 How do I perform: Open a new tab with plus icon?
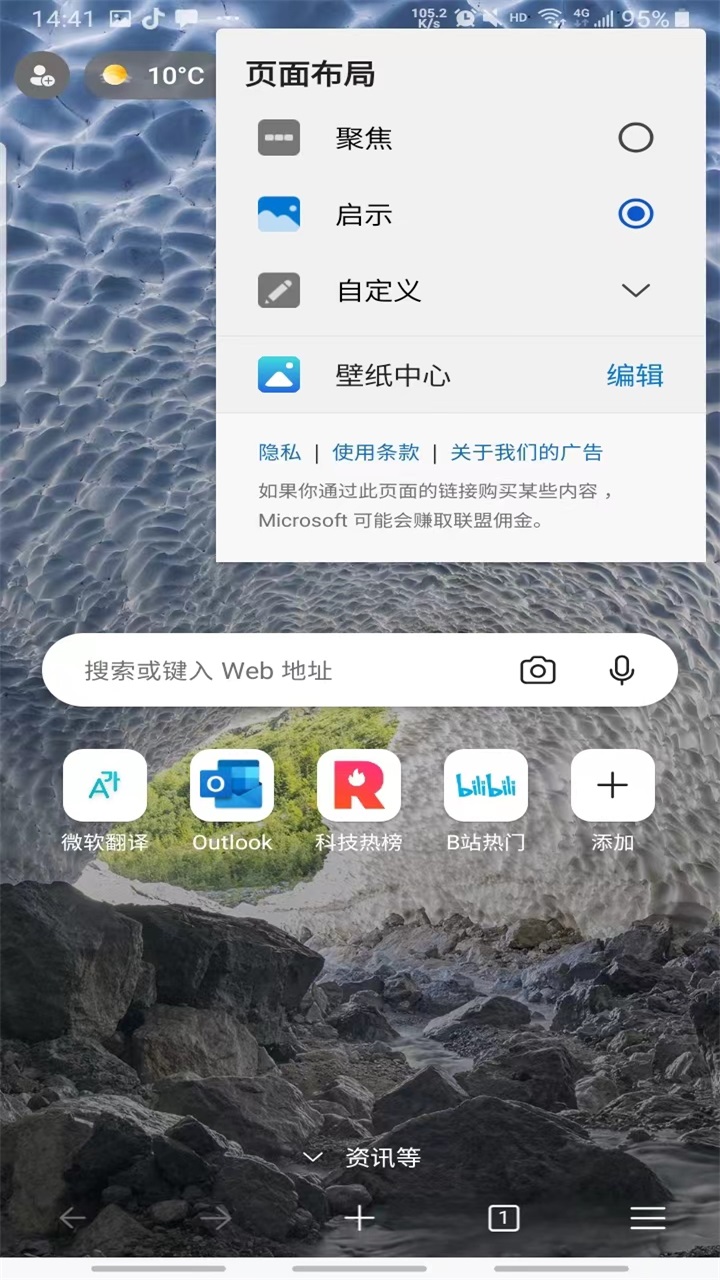[359, 1217]
